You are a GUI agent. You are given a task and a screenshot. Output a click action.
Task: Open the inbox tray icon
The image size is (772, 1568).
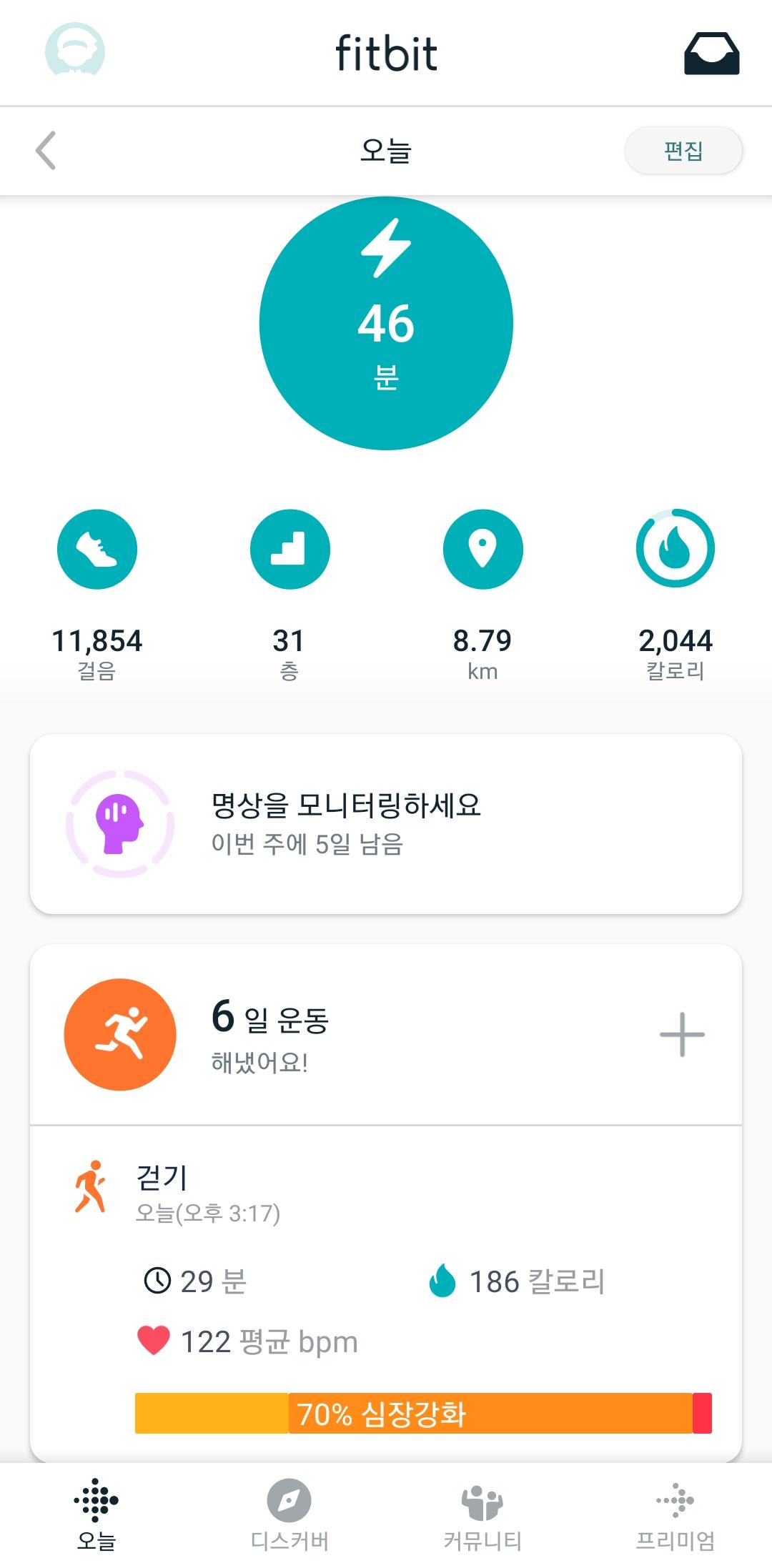(711, 54)
